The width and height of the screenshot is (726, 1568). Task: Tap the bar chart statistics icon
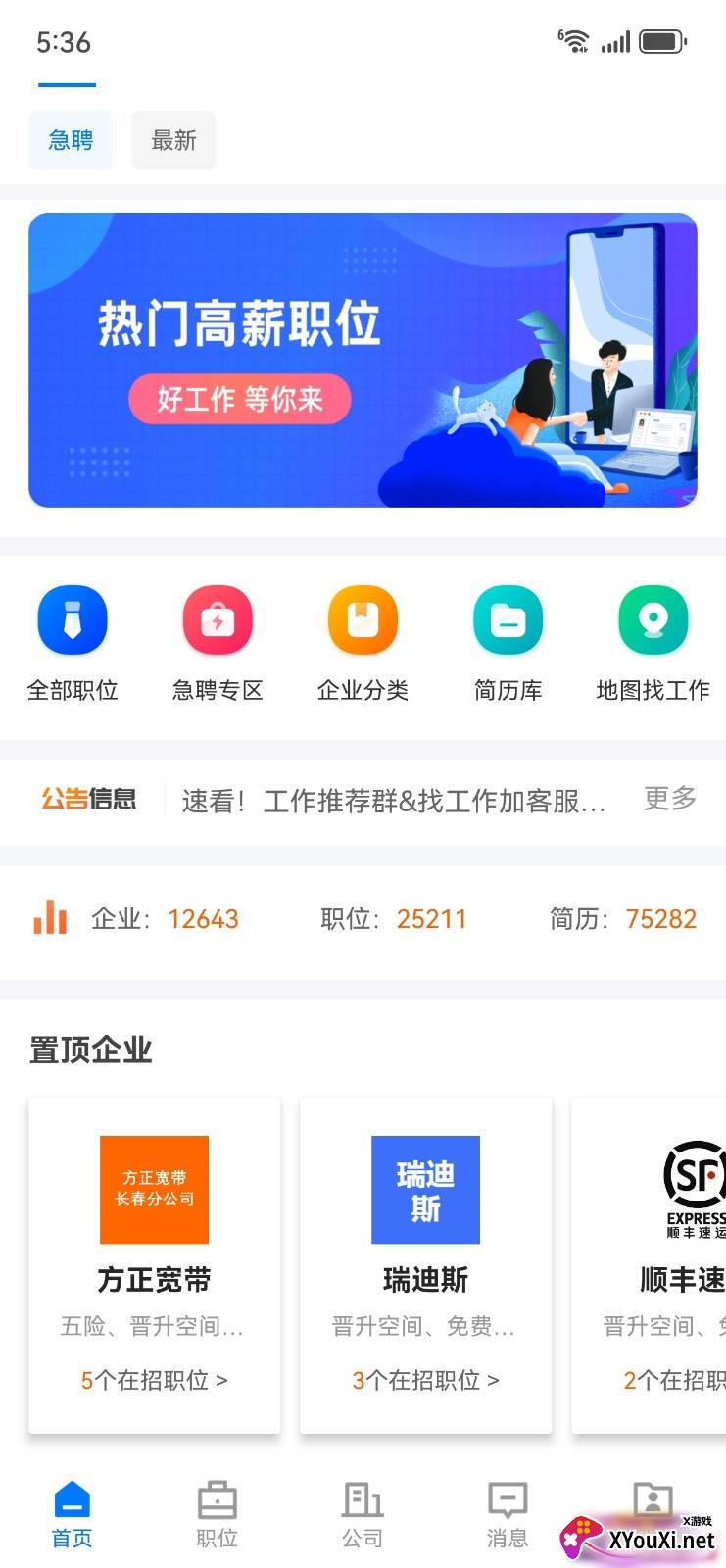pos(50,918)
